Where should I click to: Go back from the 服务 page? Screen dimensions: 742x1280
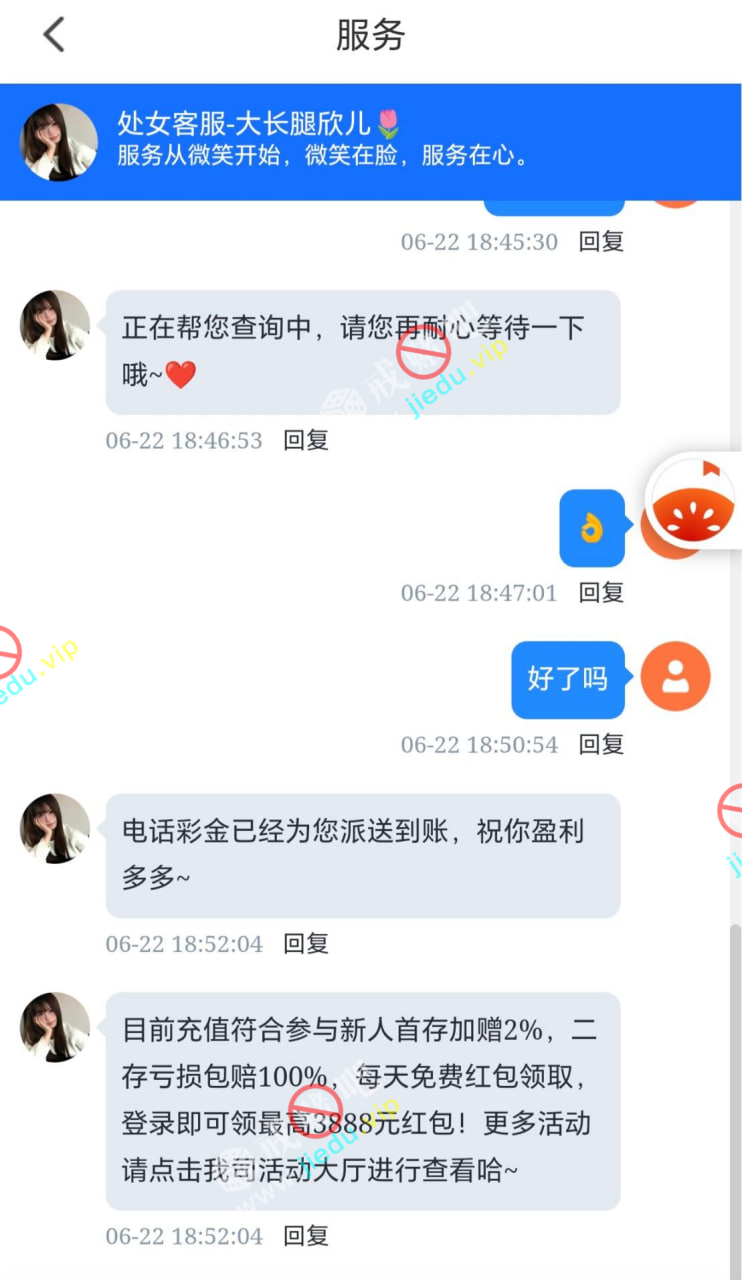[54, 36]
